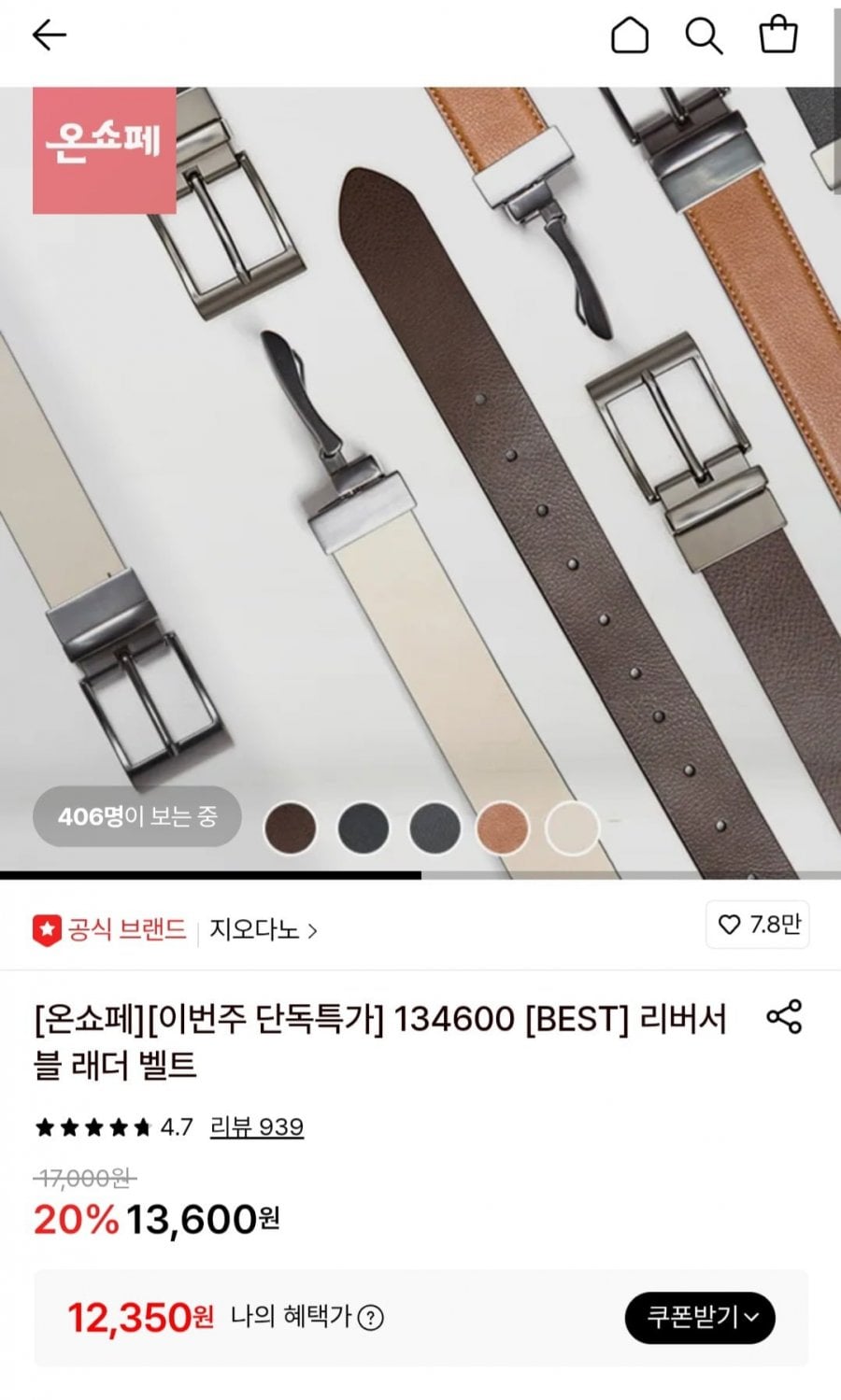Like the product with the 7.8만 heart button
Image resolution: width=841 pixels, height=1400 pixels.
point(758,925)
